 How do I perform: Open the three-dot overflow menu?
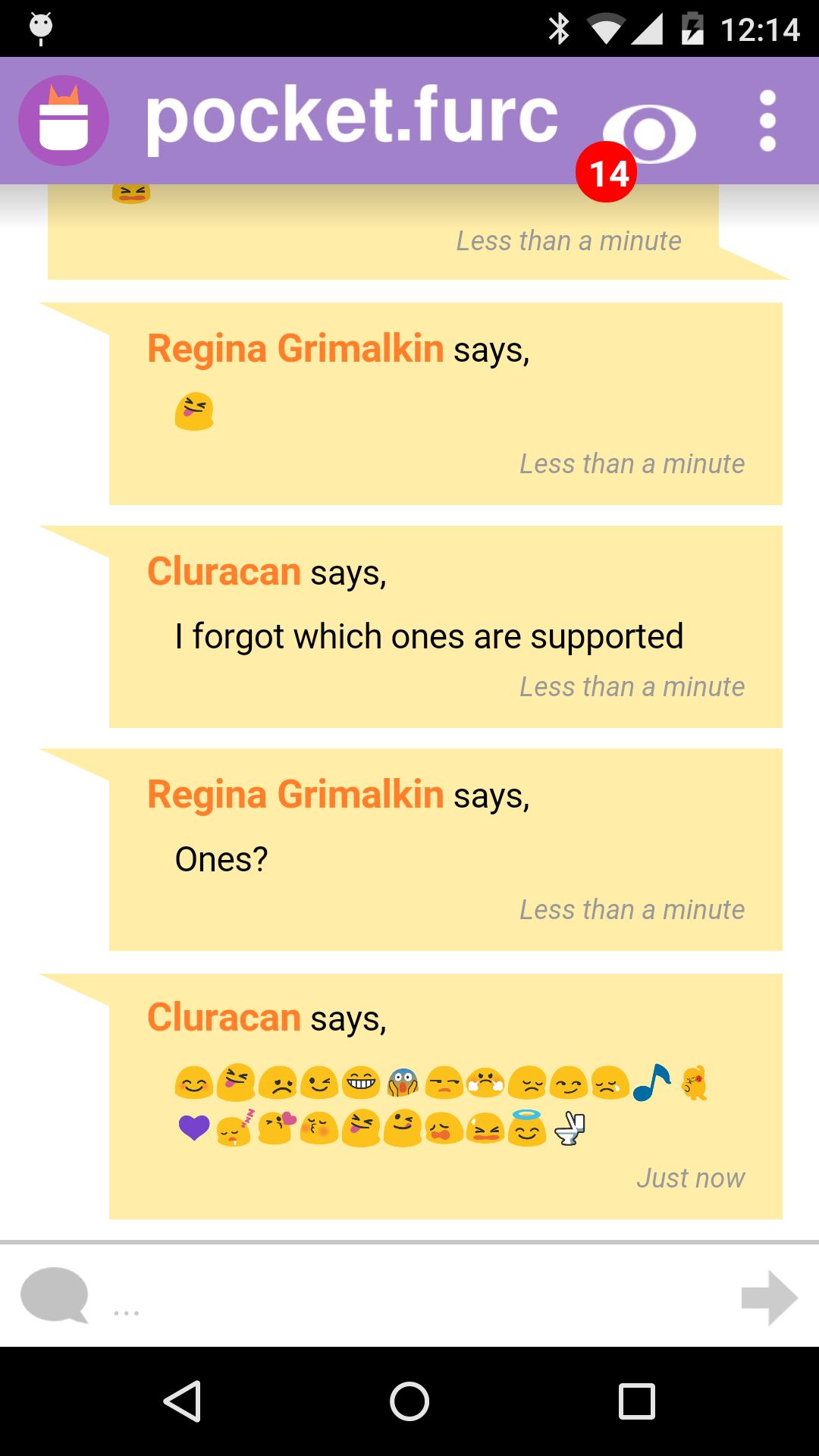tap(767, 121)
